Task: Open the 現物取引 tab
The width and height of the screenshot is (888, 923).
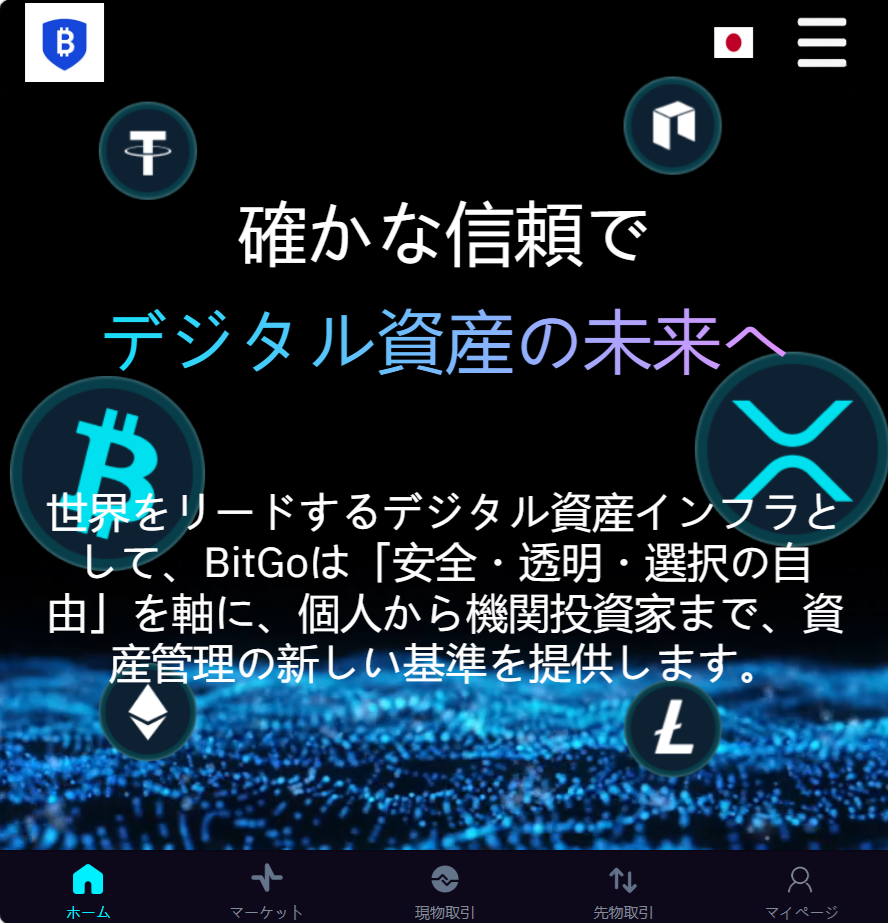Action: tap(444, 889)
